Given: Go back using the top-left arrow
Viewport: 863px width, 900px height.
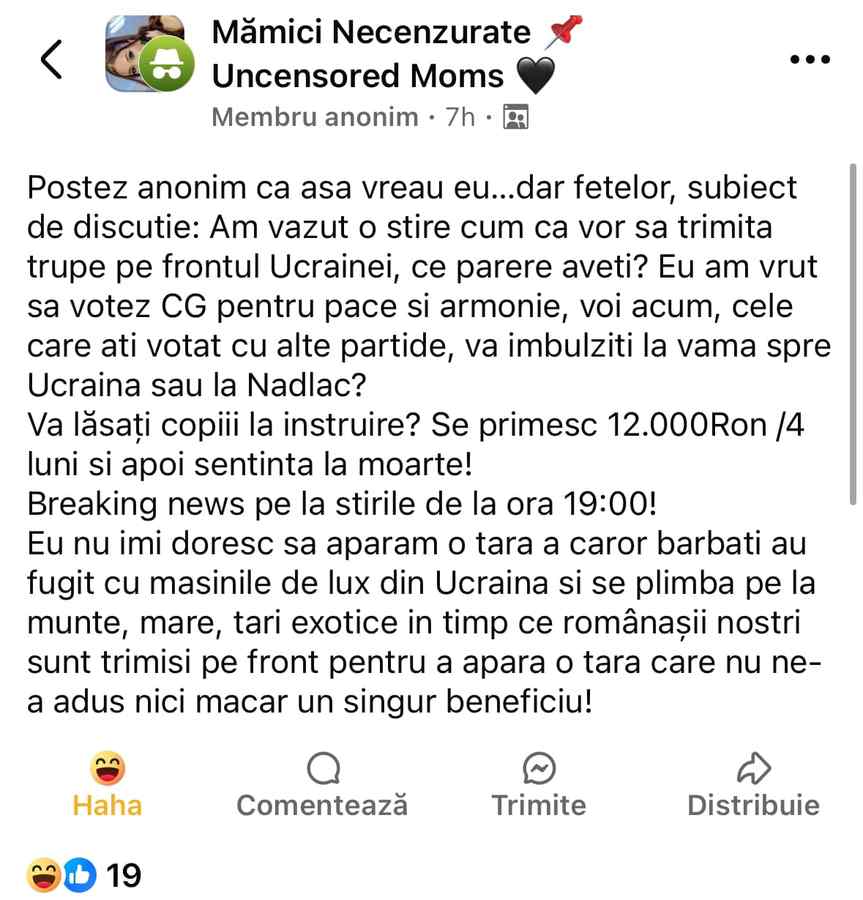Looking at the screenshot, I should click(52, 60).
